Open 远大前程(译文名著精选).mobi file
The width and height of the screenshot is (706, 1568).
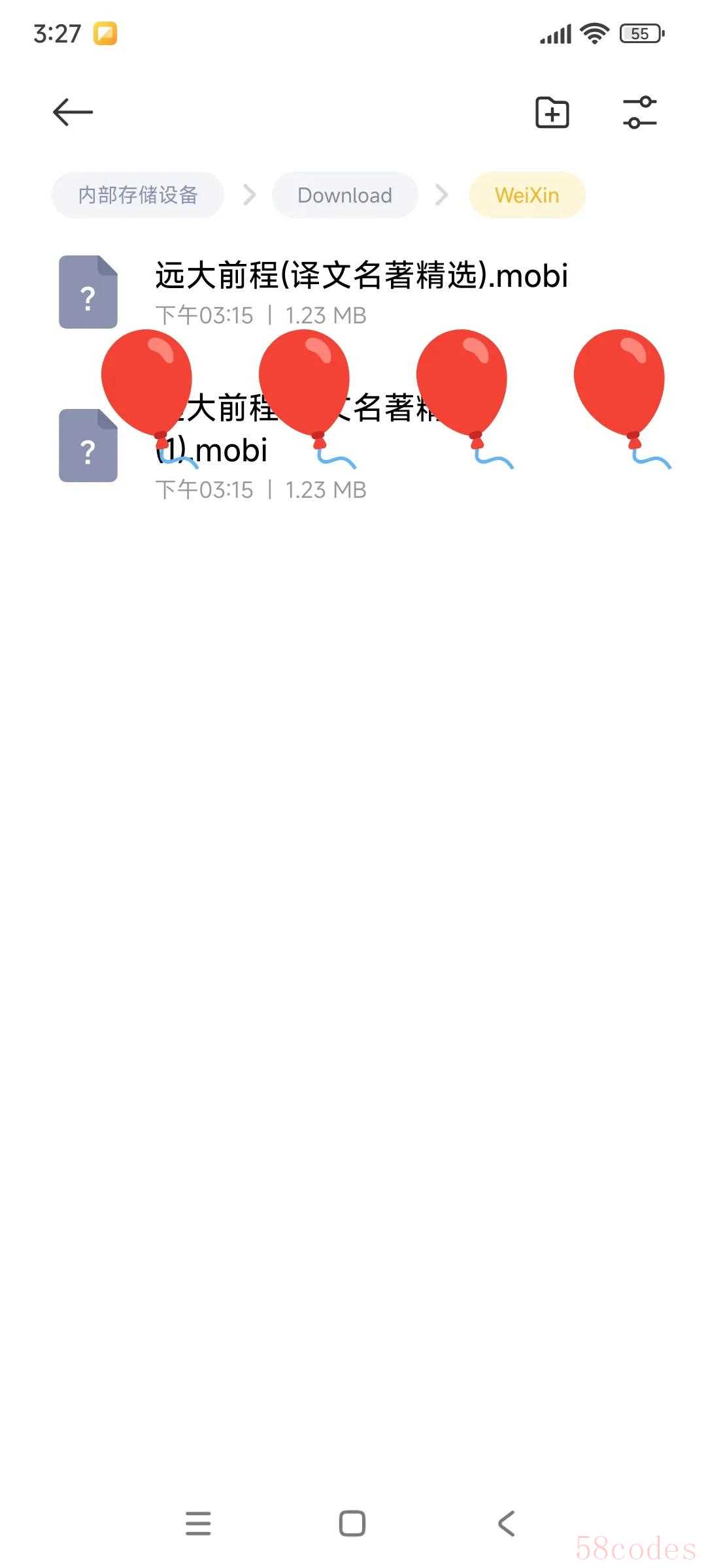click(x=353, y=292)
